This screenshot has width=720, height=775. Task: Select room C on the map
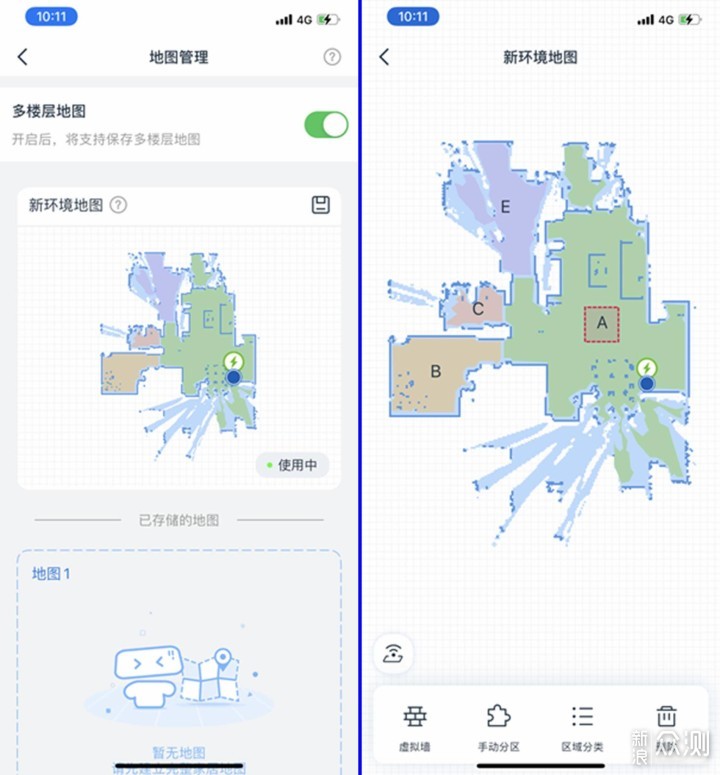pyautogui.click(x=478, y=309)
